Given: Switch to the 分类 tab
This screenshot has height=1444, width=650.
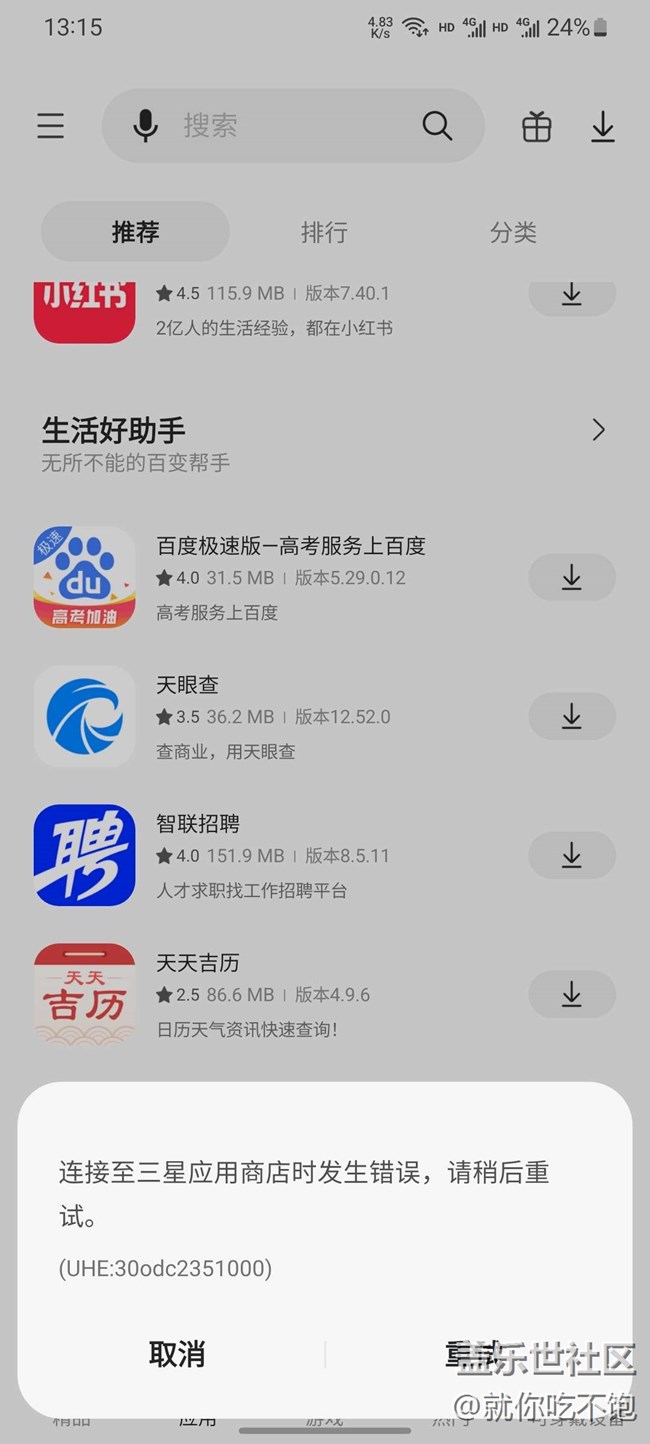Looking at the screenshot, I should [x=513, y=232].
